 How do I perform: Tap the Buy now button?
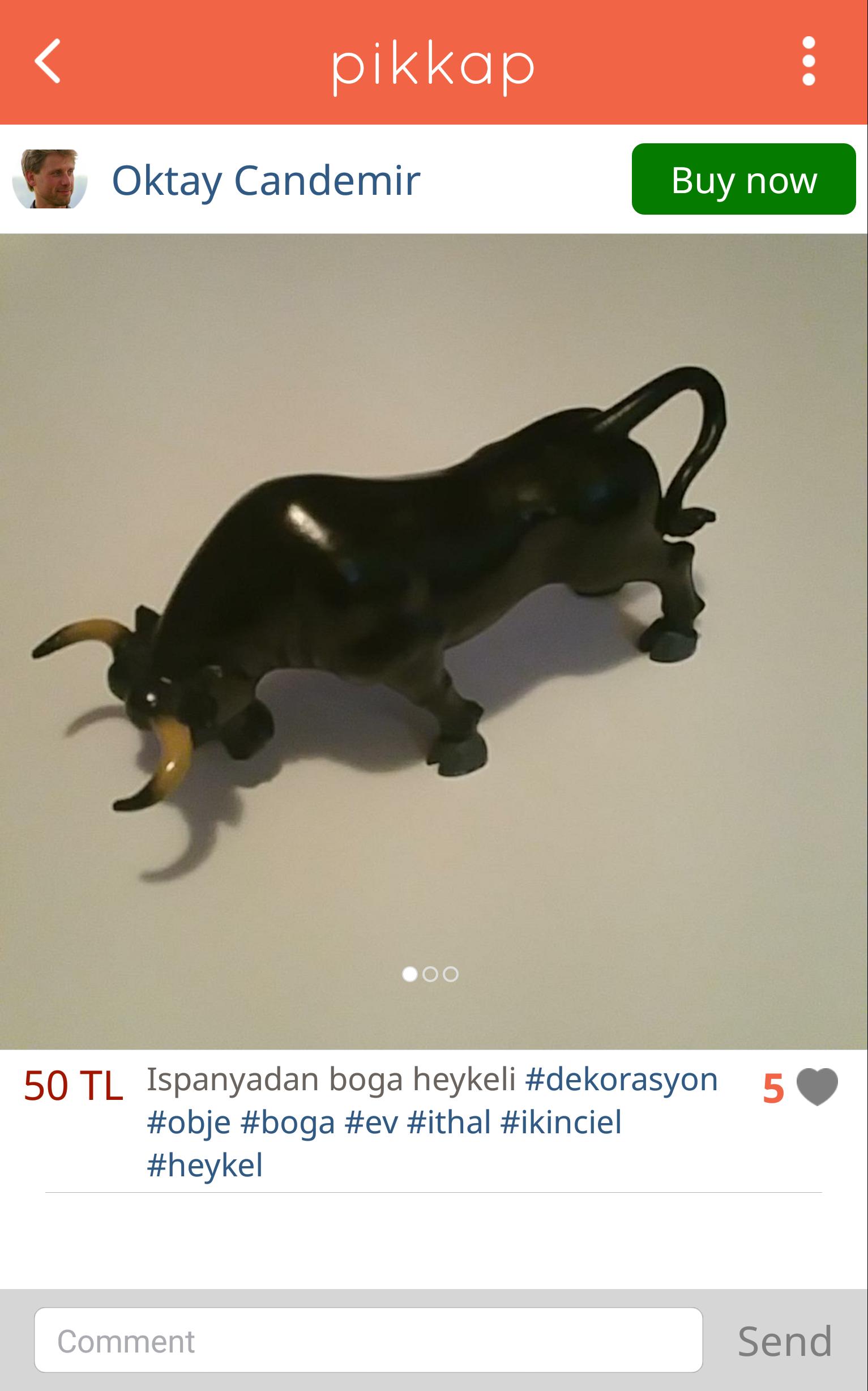pyautogui.click(x=743, y=179)
